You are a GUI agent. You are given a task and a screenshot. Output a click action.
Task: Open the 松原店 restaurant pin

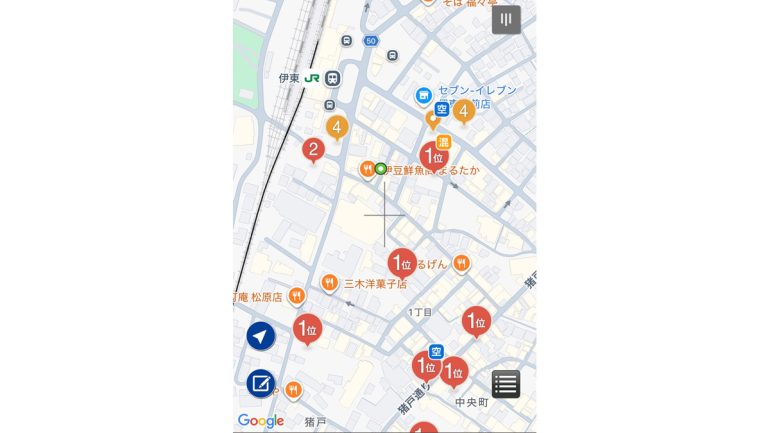click(x=296, y=296)
